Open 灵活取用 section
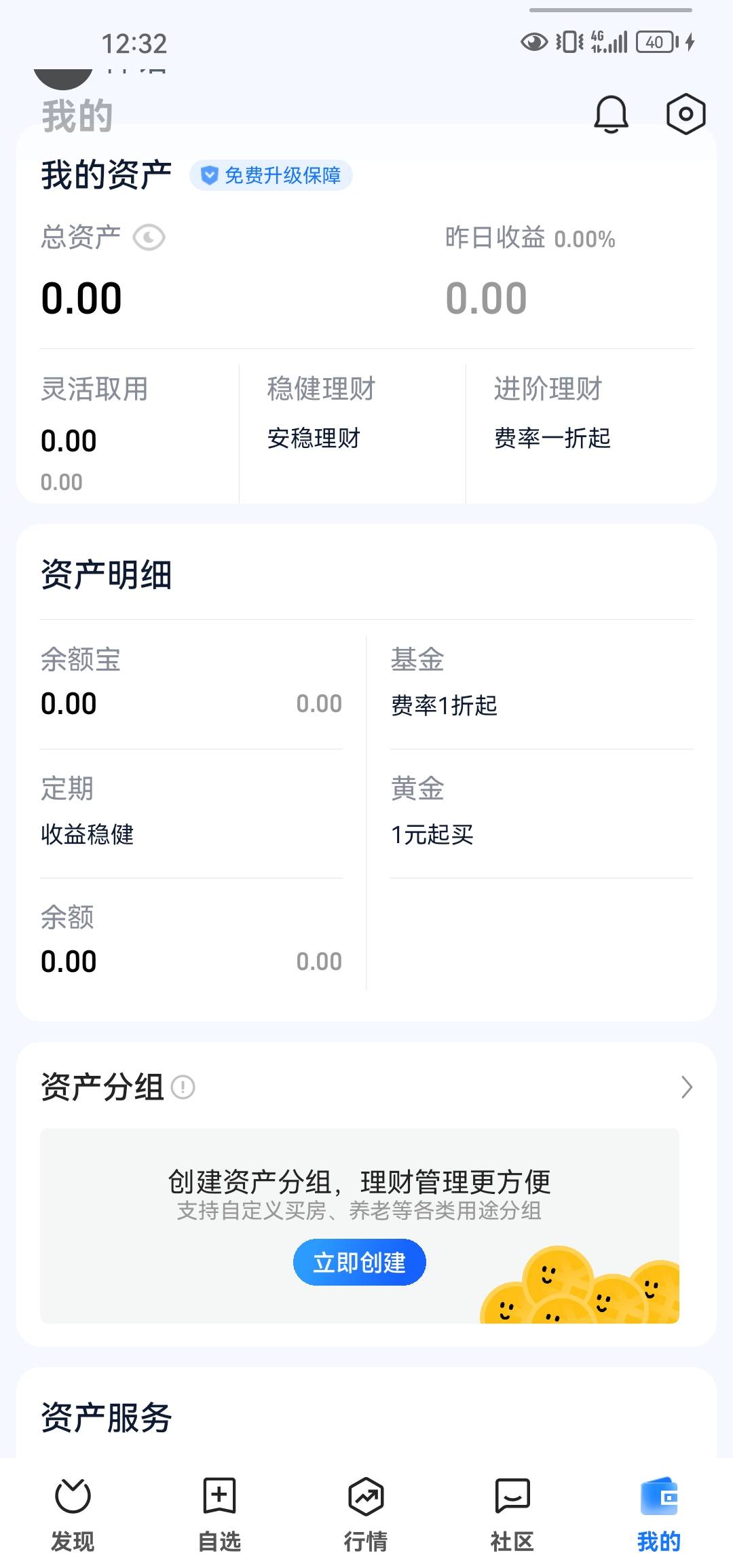The width and height of the screenshot is (733, 1568). pyautogui.click(x=129, y=433)
